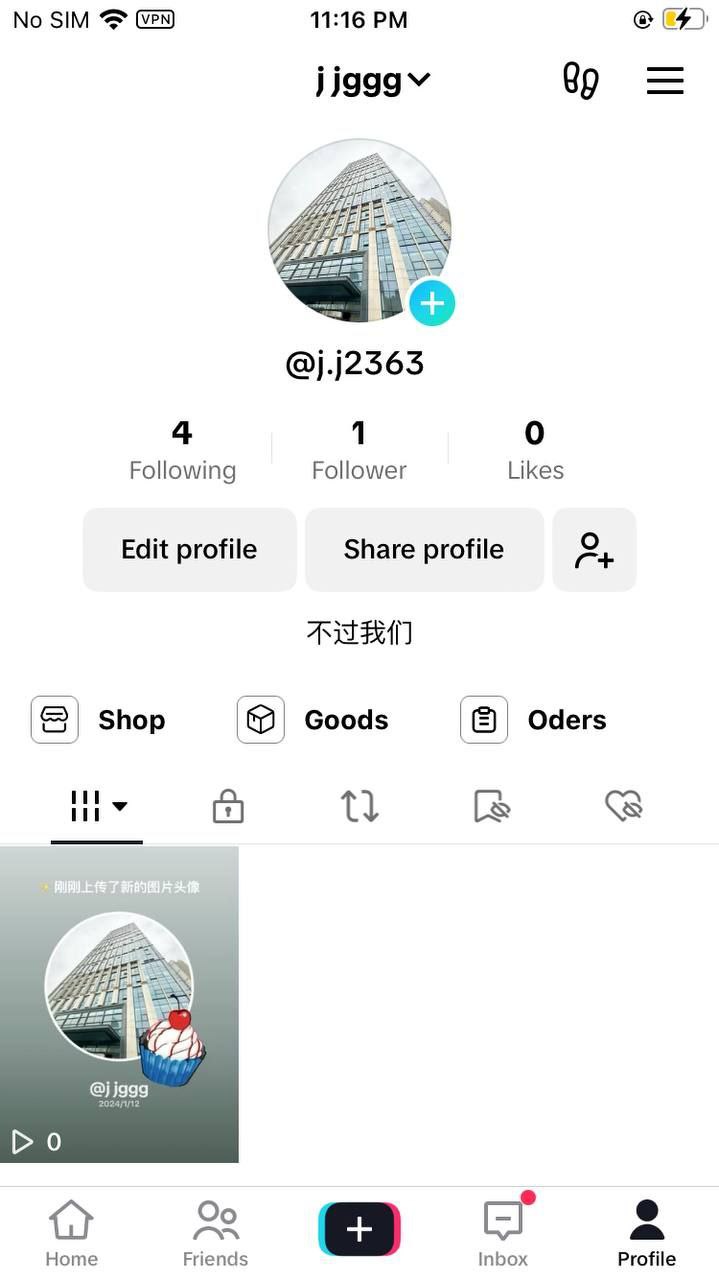Open the Inbox tab
This screenshot has height=1280, width=719.
[503, 1234]
